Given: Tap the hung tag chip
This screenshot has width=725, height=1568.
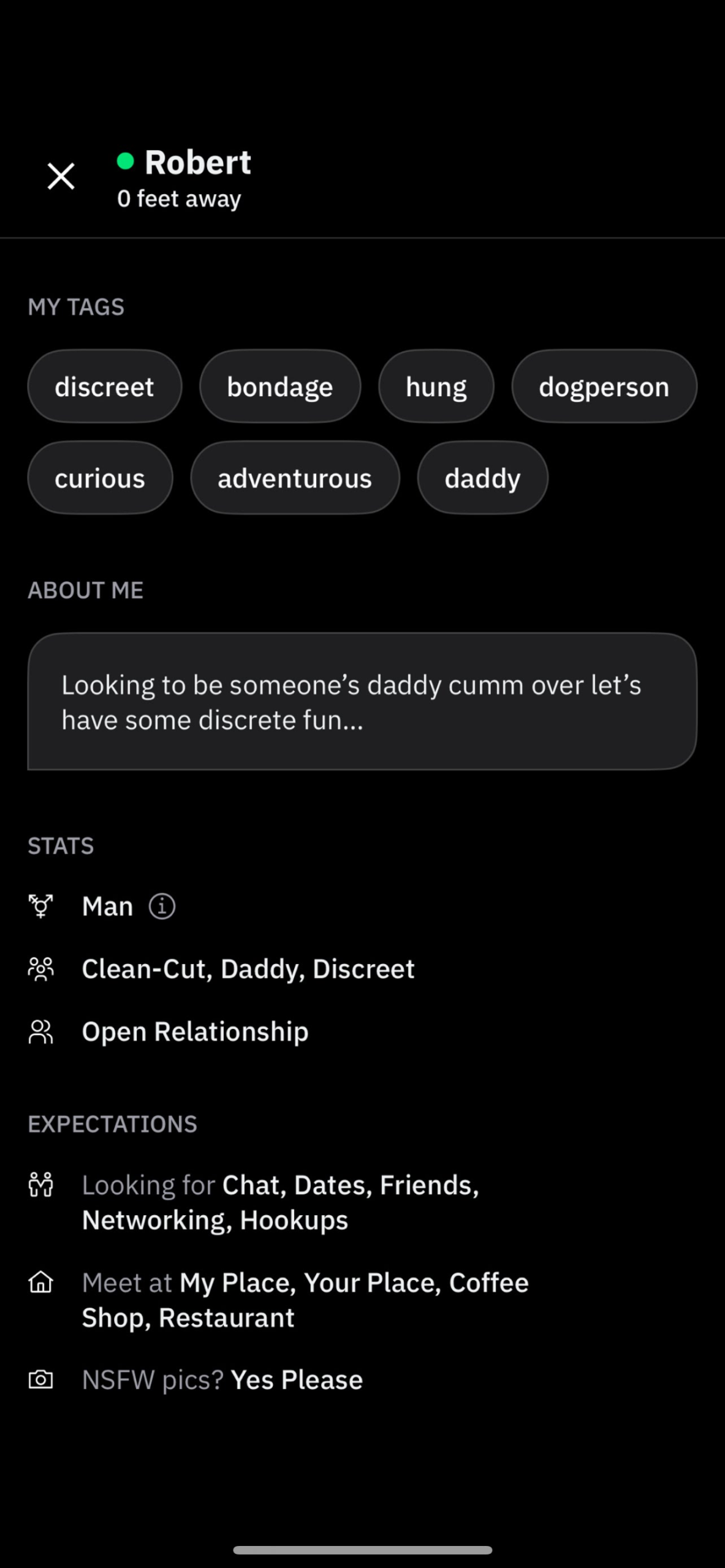Looking at the screenshot, I should [x=436, y=386].
